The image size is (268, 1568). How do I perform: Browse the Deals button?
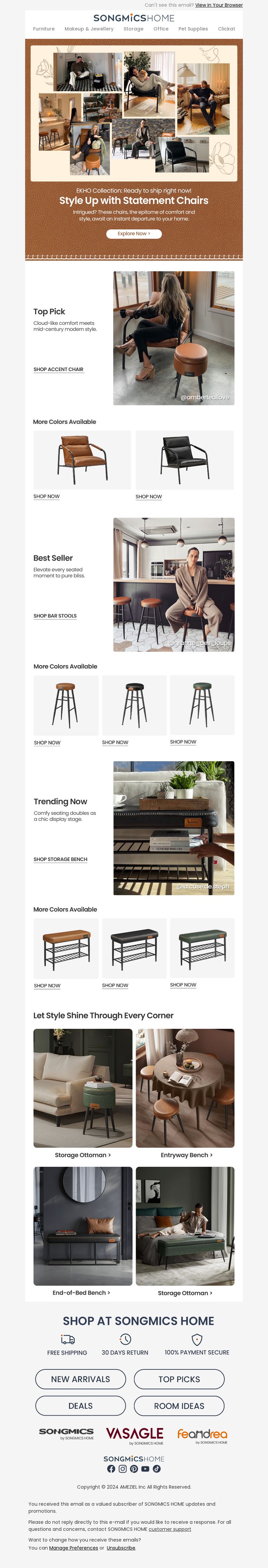80,1406
